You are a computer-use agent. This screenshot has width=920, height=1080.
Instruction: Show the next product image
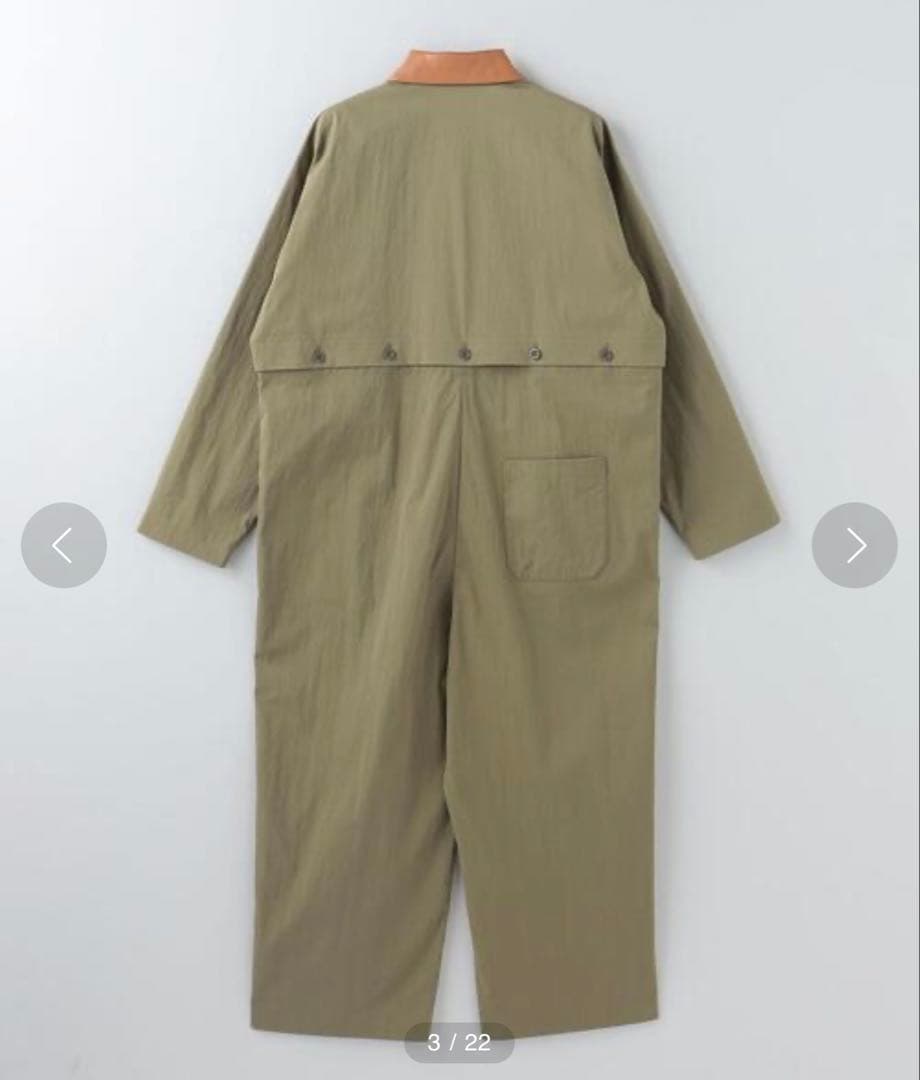854,545
